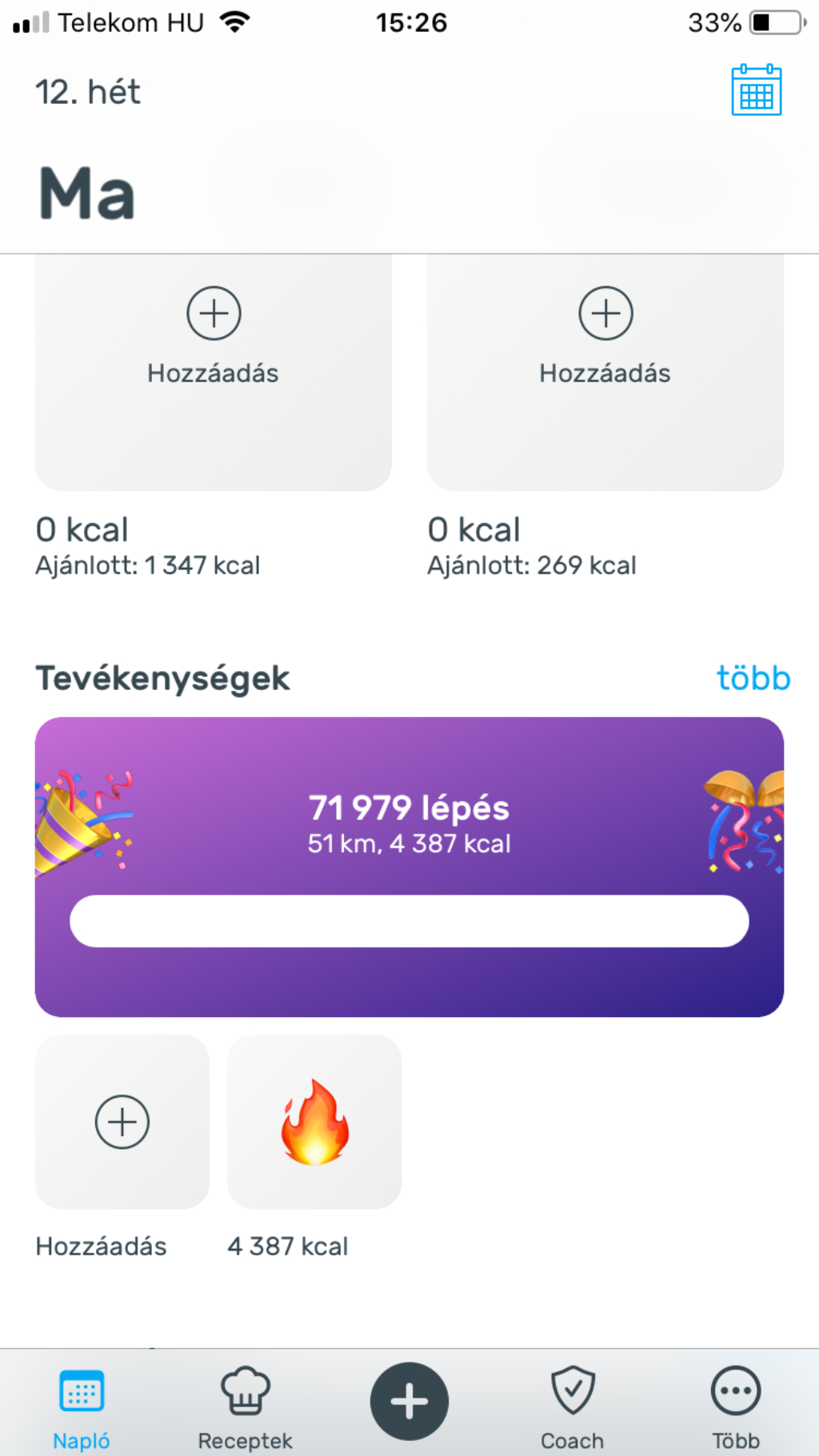Tap Hozzáadás card with 1 347 kcal recommendation

coord(214,373)
